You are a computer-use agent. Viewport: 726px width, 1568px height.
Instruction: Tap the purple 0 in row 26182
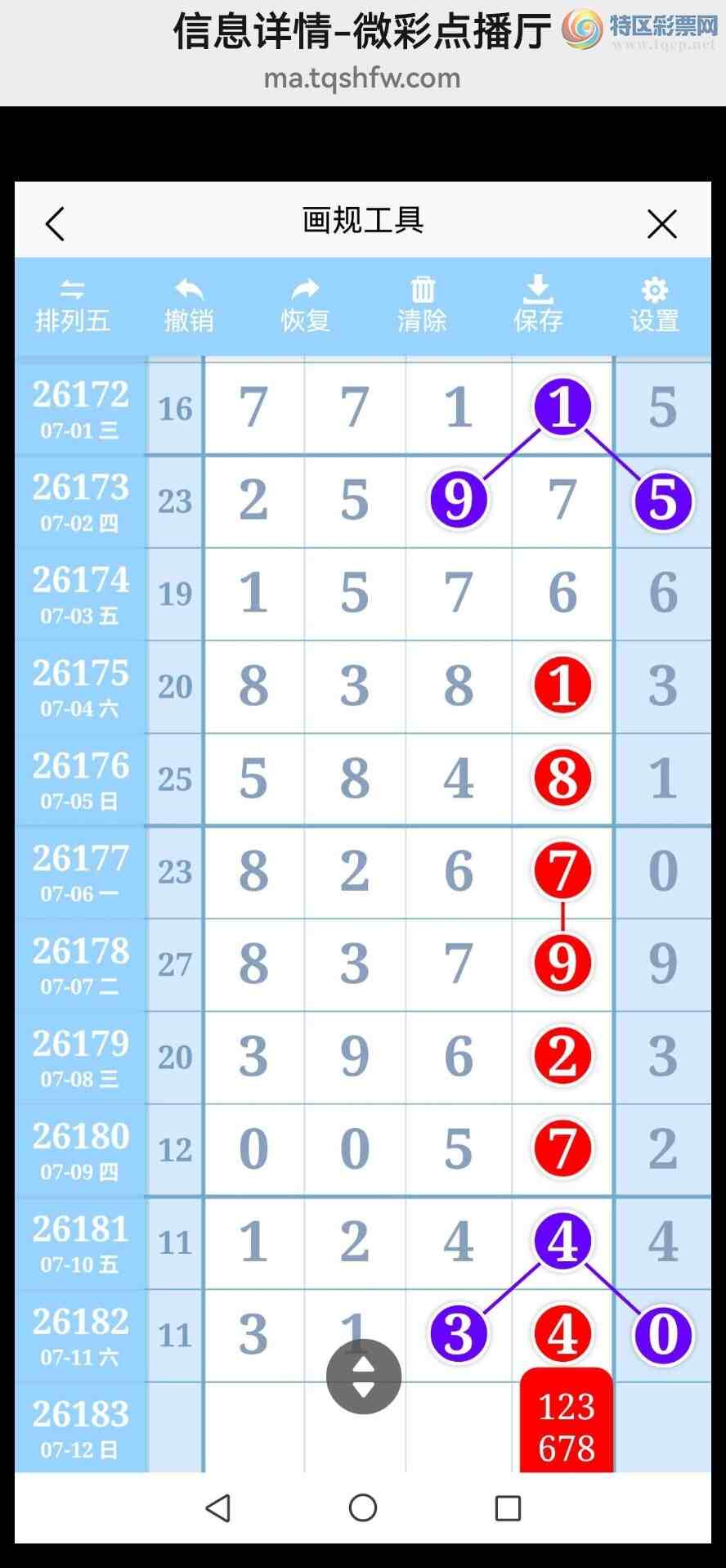click(x=663, y=1335)
